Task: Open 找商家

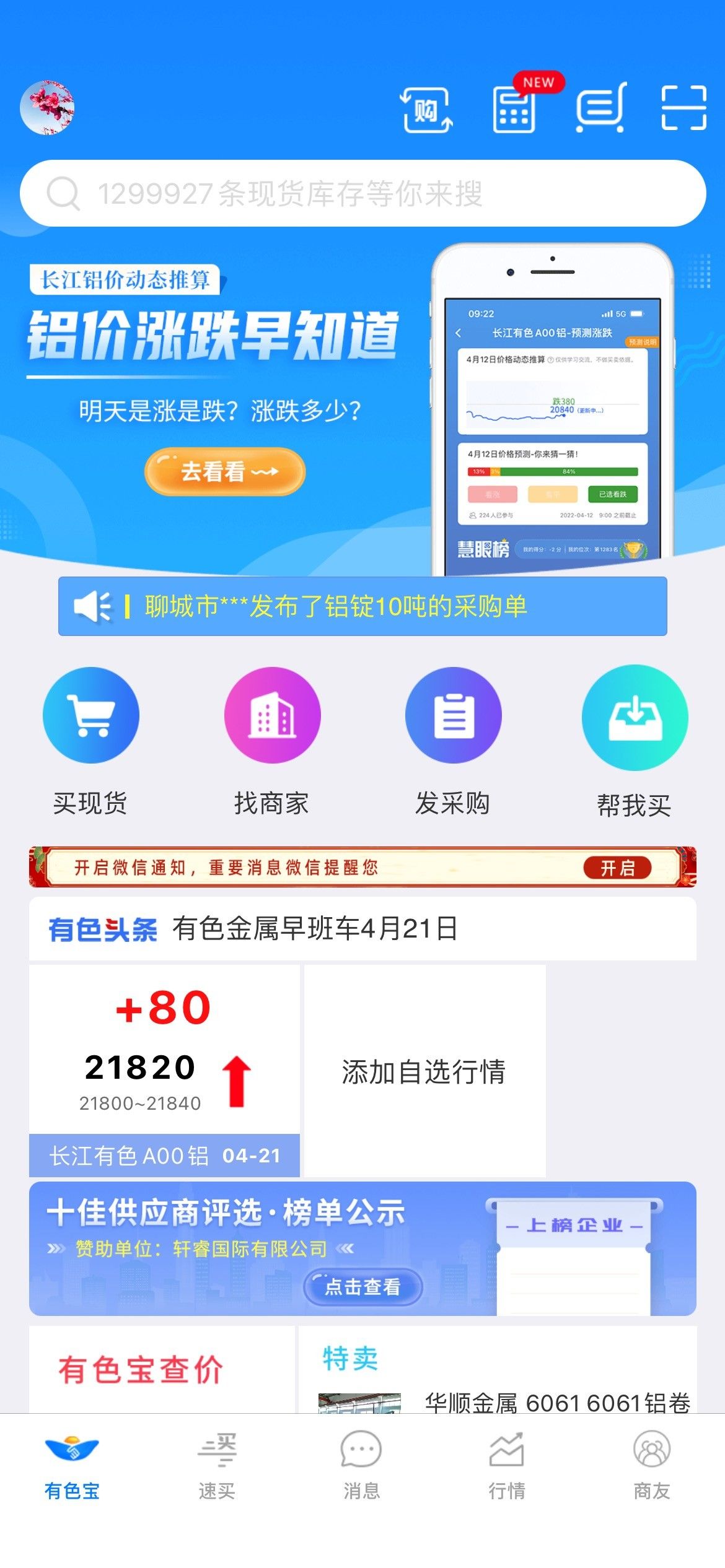Action: coord(272,742)
